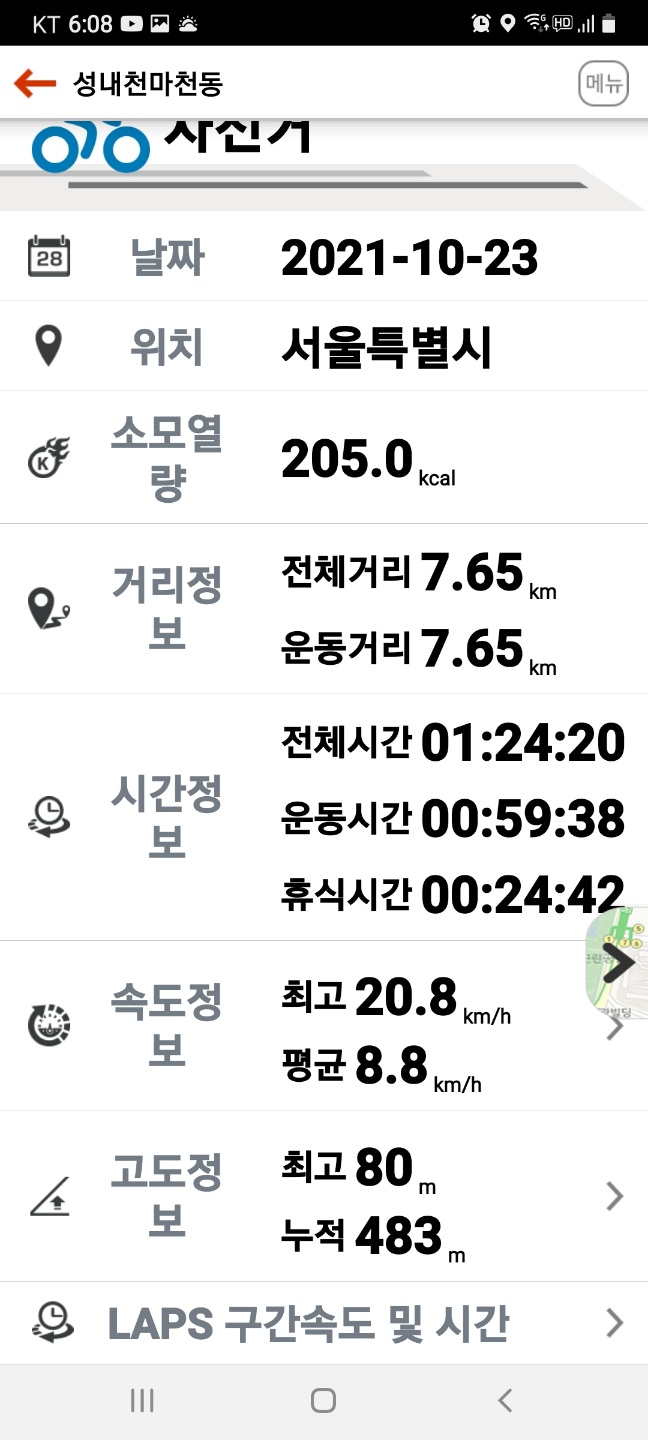Image resolution: width=648 pixels, height=1440 pixels.
Task: Open the map thumbnail tab
Action: [x=617, y=963]
